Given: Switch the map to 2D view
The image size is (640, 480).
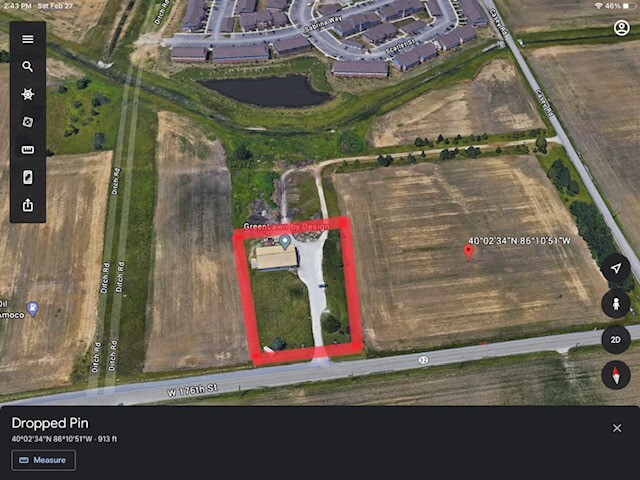Looking at the screenshot, I should (x=615, y=340).
